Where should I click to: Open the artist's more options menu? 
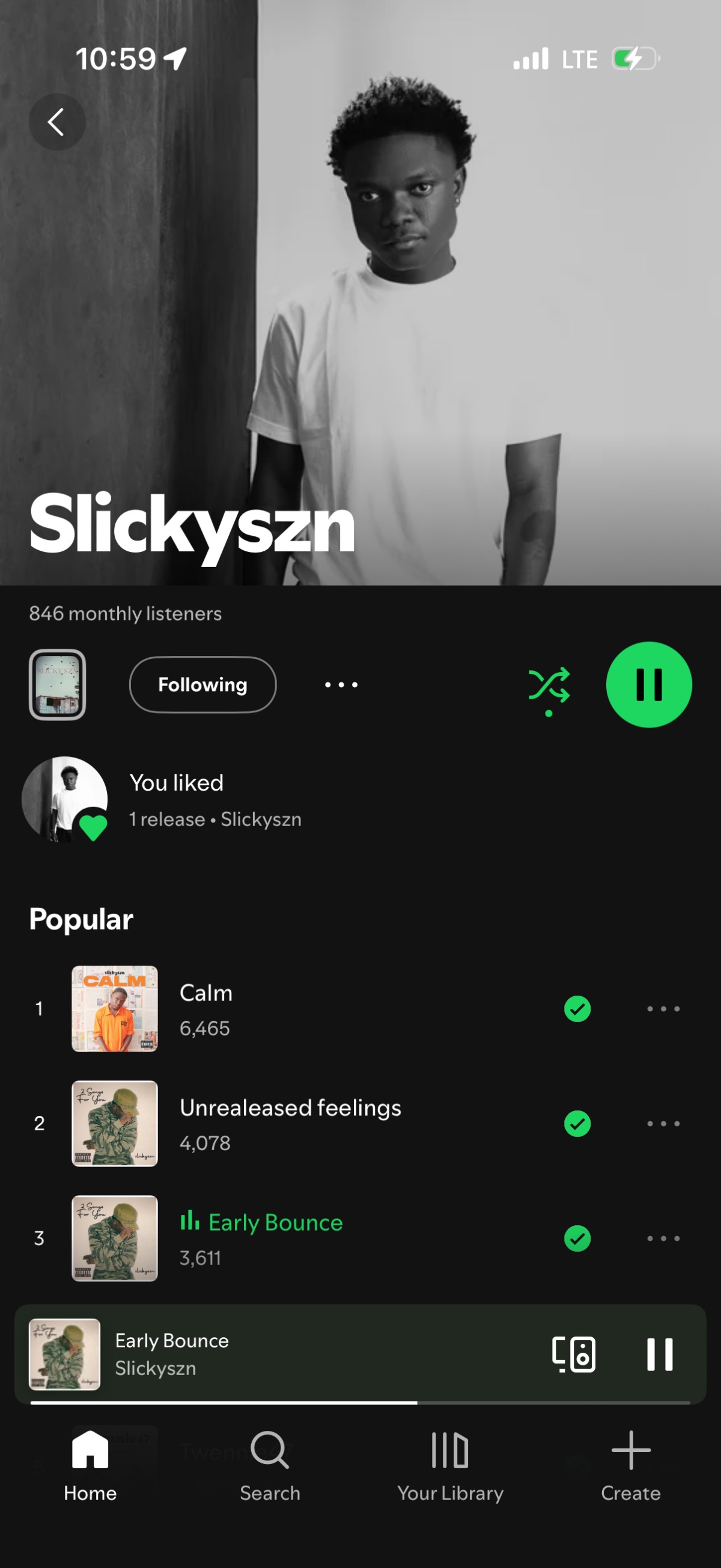click(341, 685)
